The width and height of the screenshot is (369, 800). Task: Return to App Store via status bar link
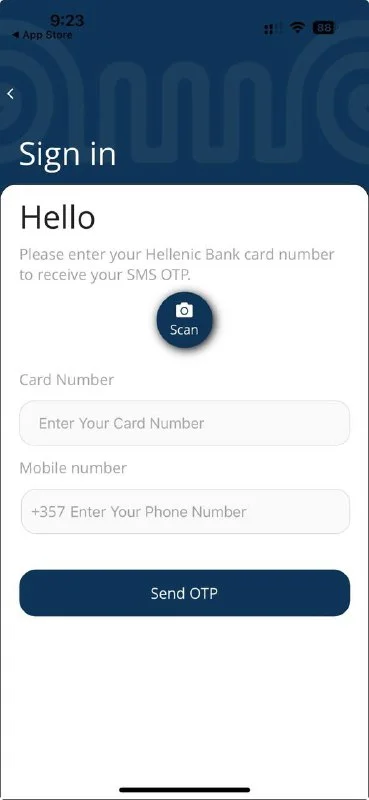click(42, 35)
